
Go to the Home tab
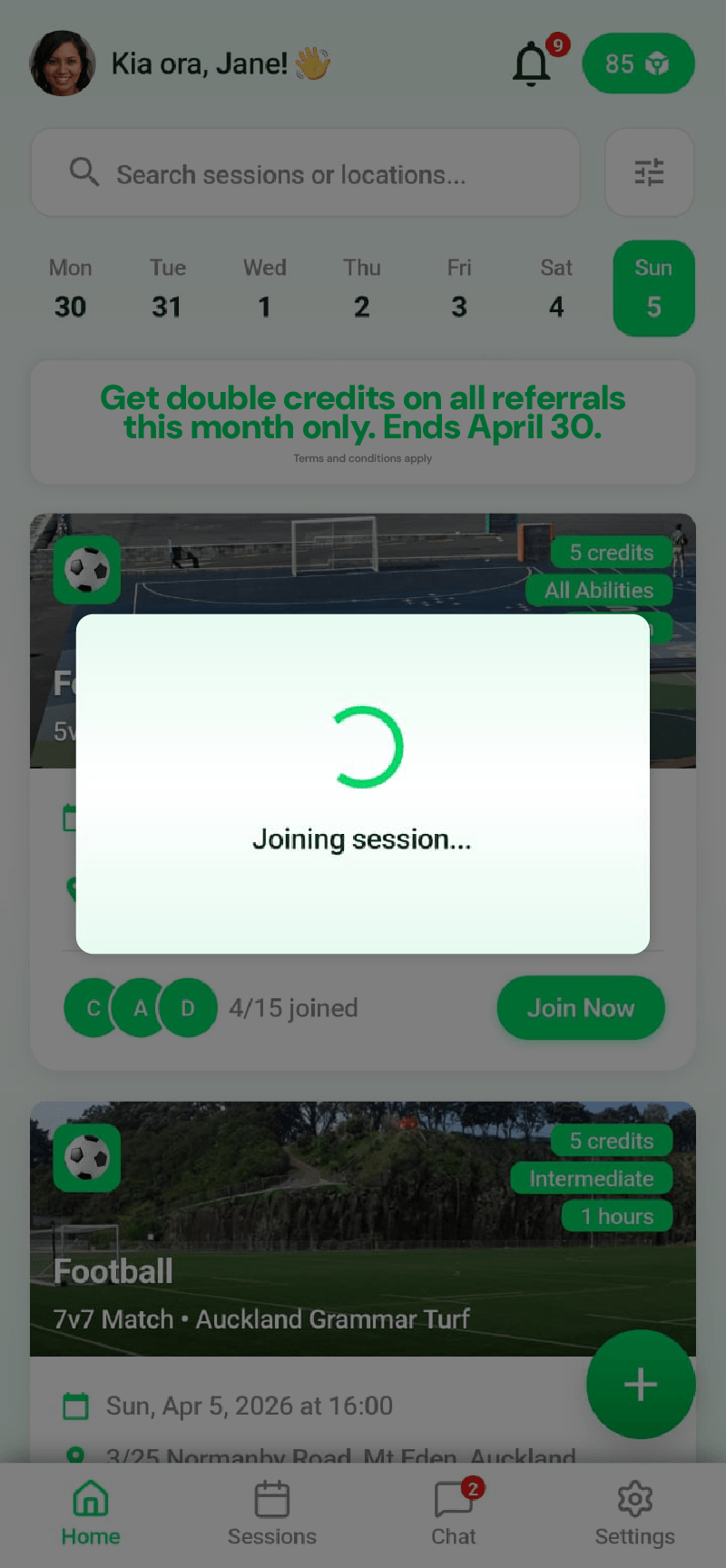(91, 1514)
